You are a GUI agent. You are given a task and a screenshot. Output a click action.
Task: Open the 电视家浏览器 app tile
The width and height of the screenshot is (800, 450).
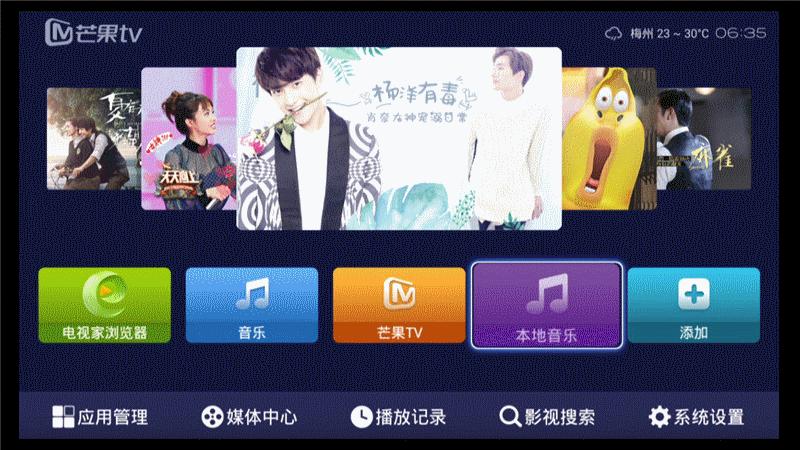coord(104,305)
